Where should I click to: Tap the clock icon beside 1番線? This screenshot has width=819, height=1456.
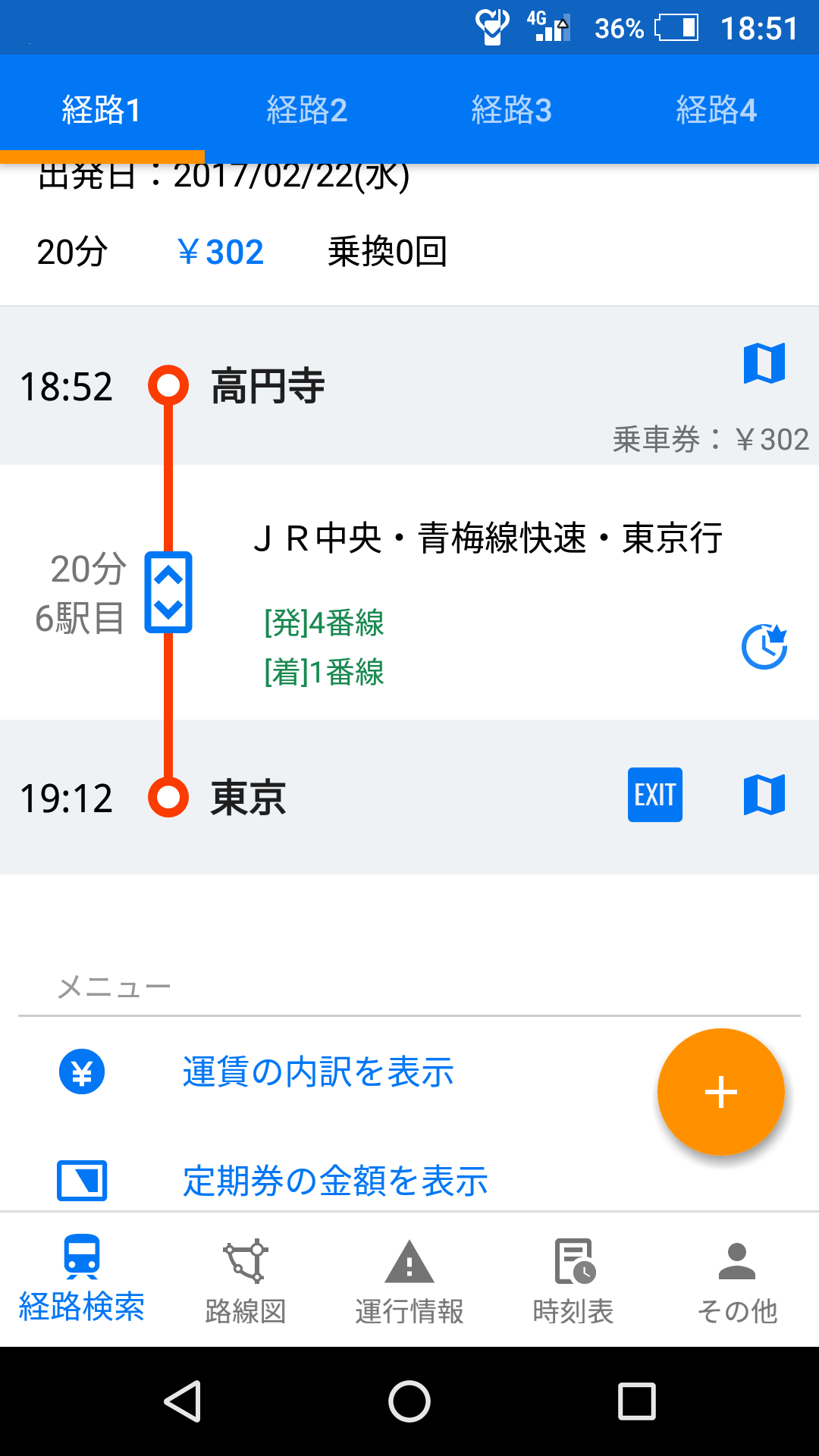tap(764, 647)
